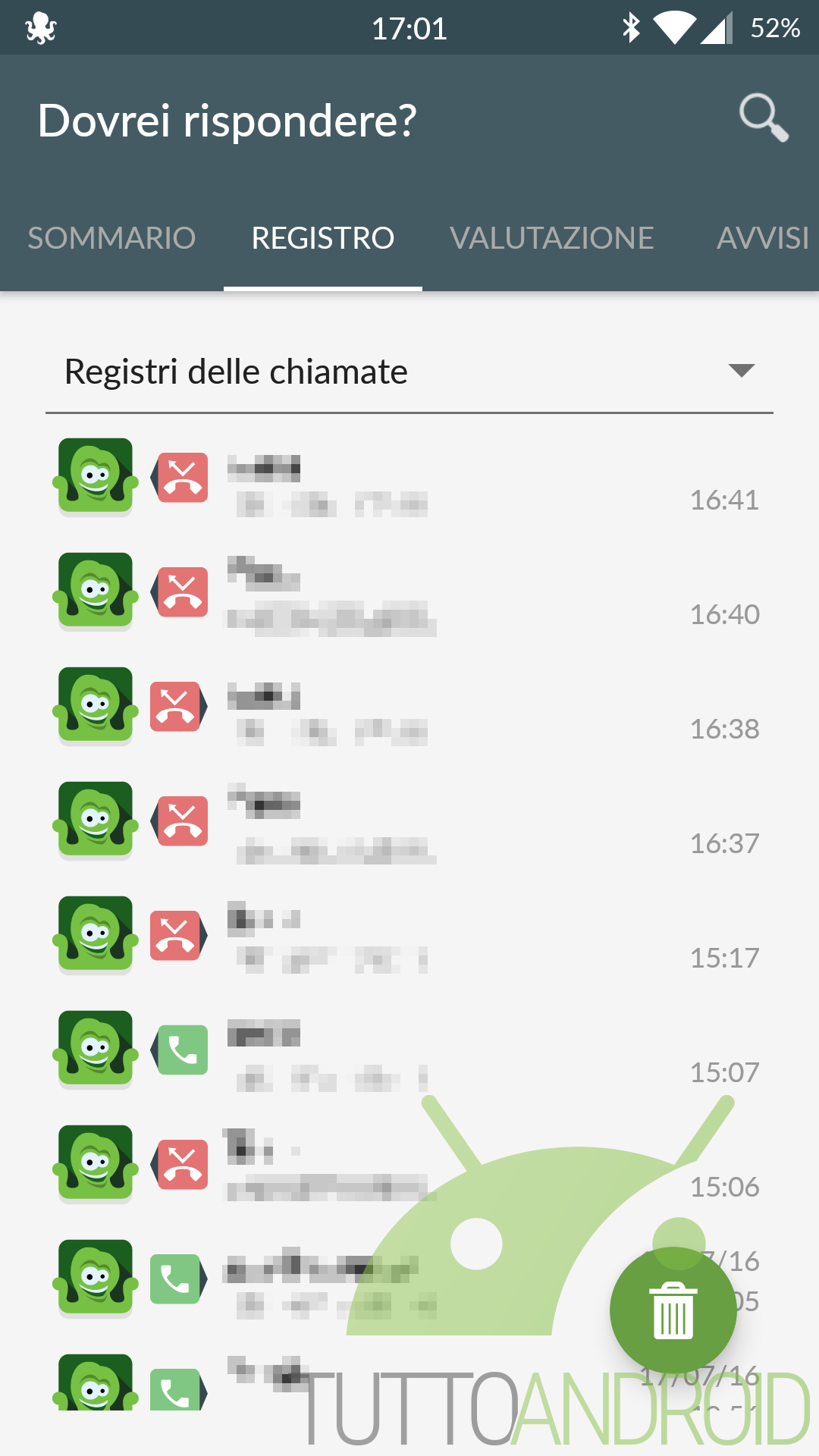Select the Registro tab
Screen dimensions: 819x1456
pyautogui.click(x=322, y=238)
